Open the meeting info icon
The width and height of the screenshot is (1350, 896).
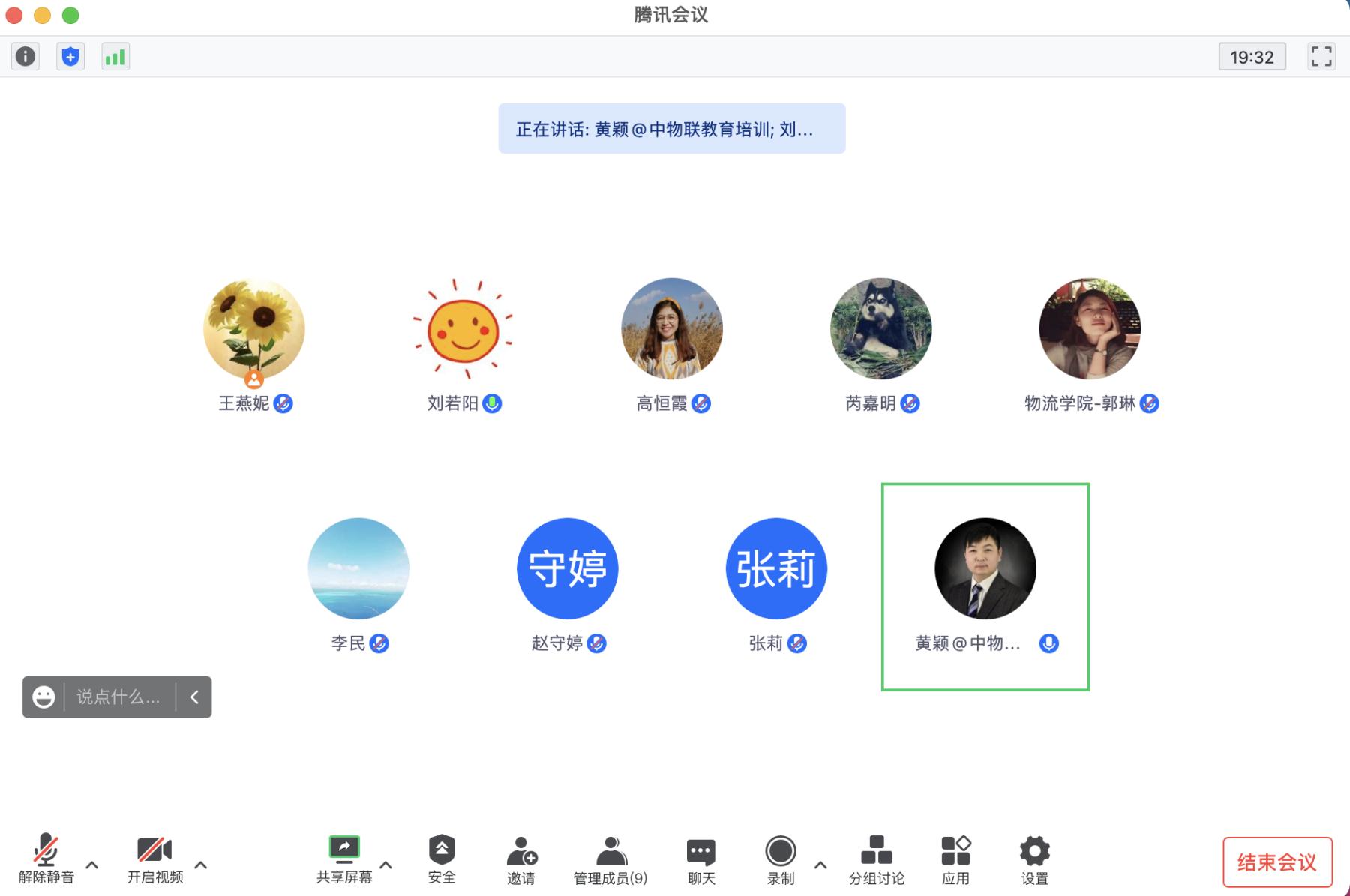coord(25,56)
